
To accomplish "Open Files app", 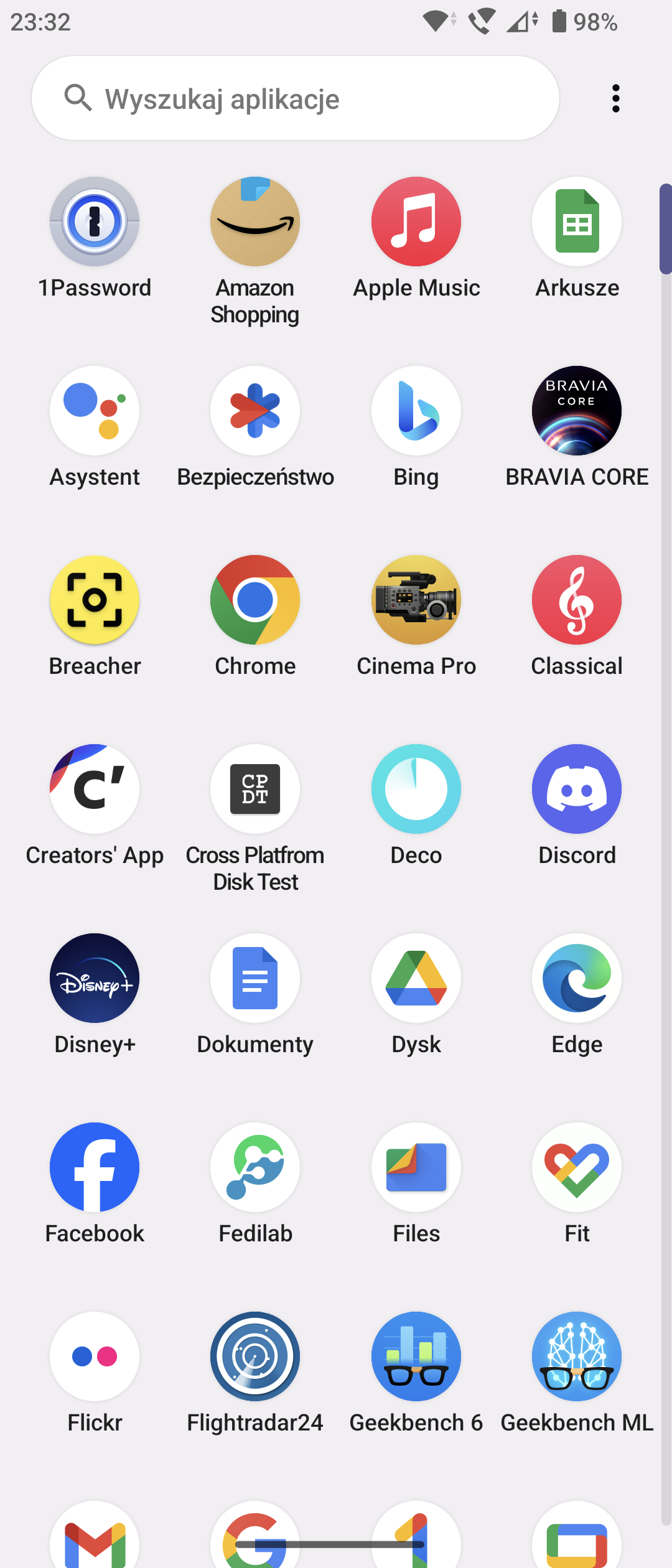I will [416, 1167].
